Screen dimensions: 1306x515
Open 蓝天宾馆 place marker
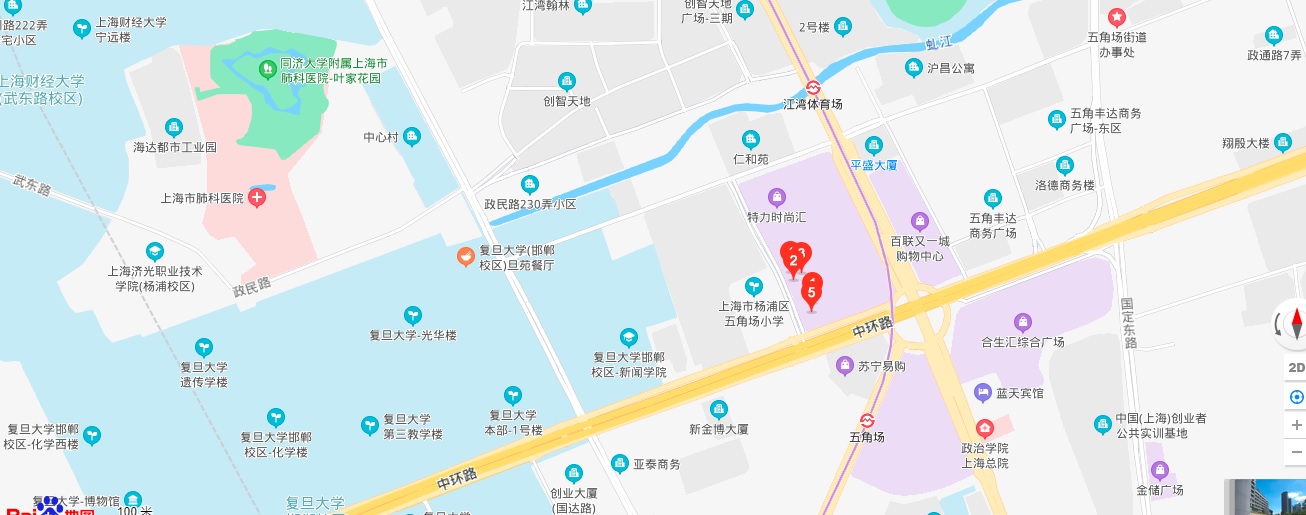point(981,393)
